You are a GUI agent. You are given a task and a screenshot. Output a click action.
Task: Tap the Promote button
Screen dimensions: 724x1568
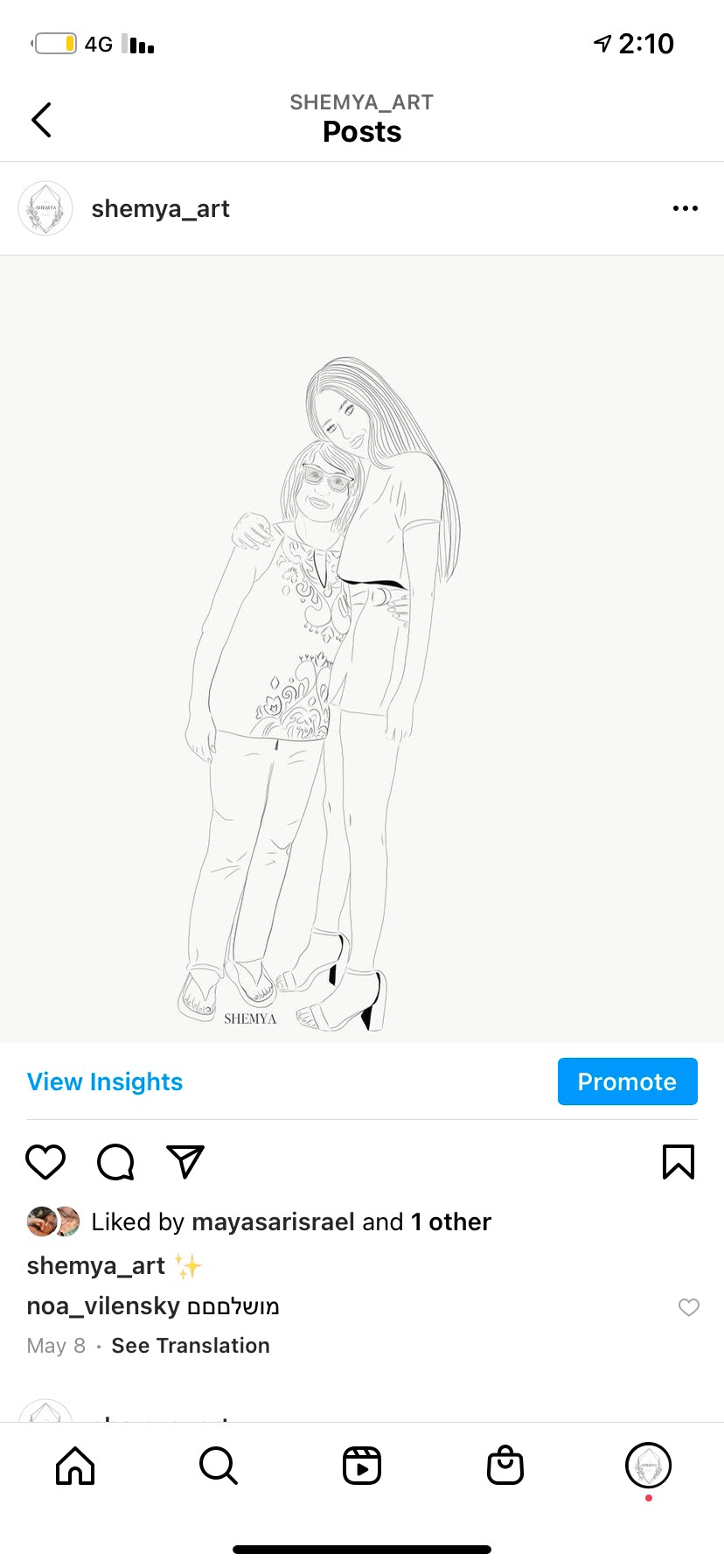point(627,1081)
